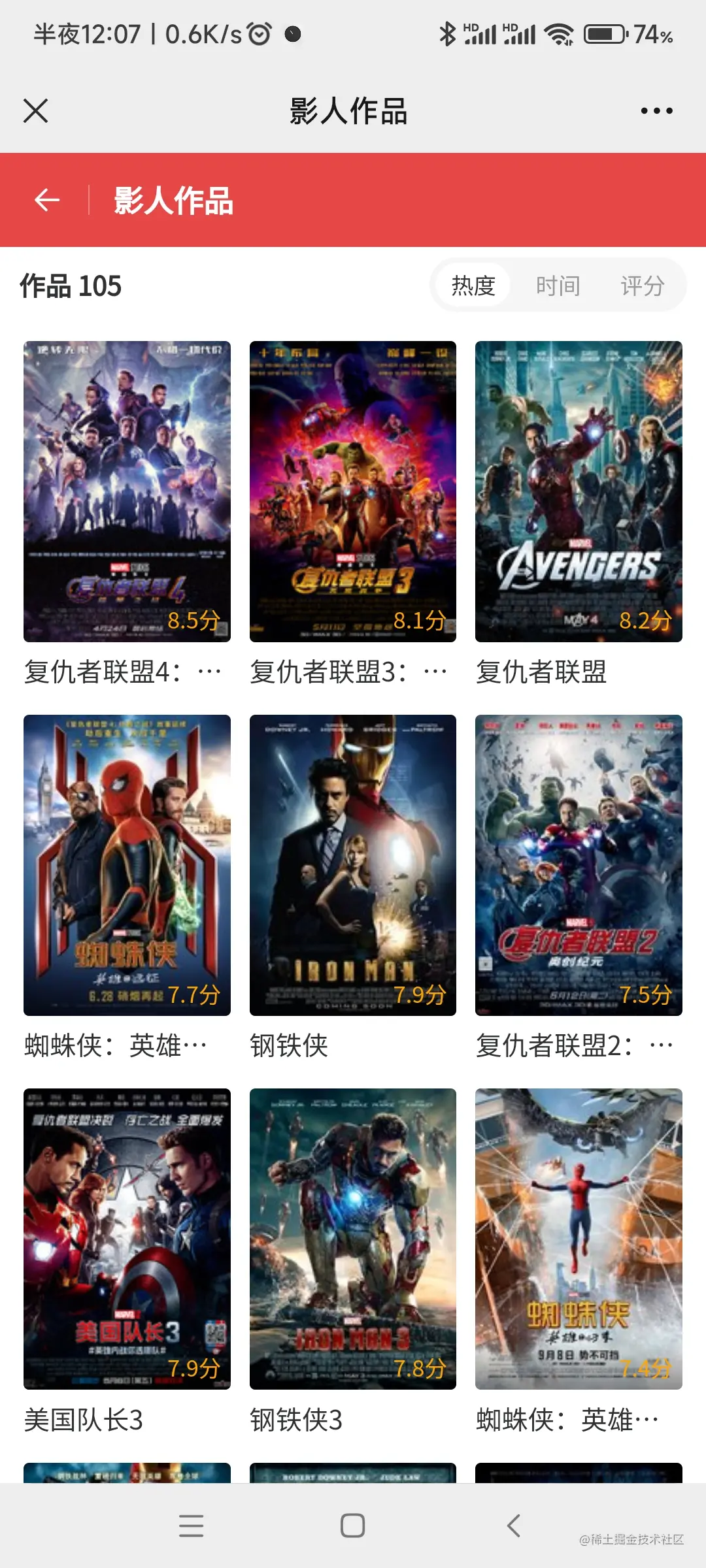This screenshot has height=1568, width=706.
Task: Go back using the red header arrow
Action: tap(47, 200)
